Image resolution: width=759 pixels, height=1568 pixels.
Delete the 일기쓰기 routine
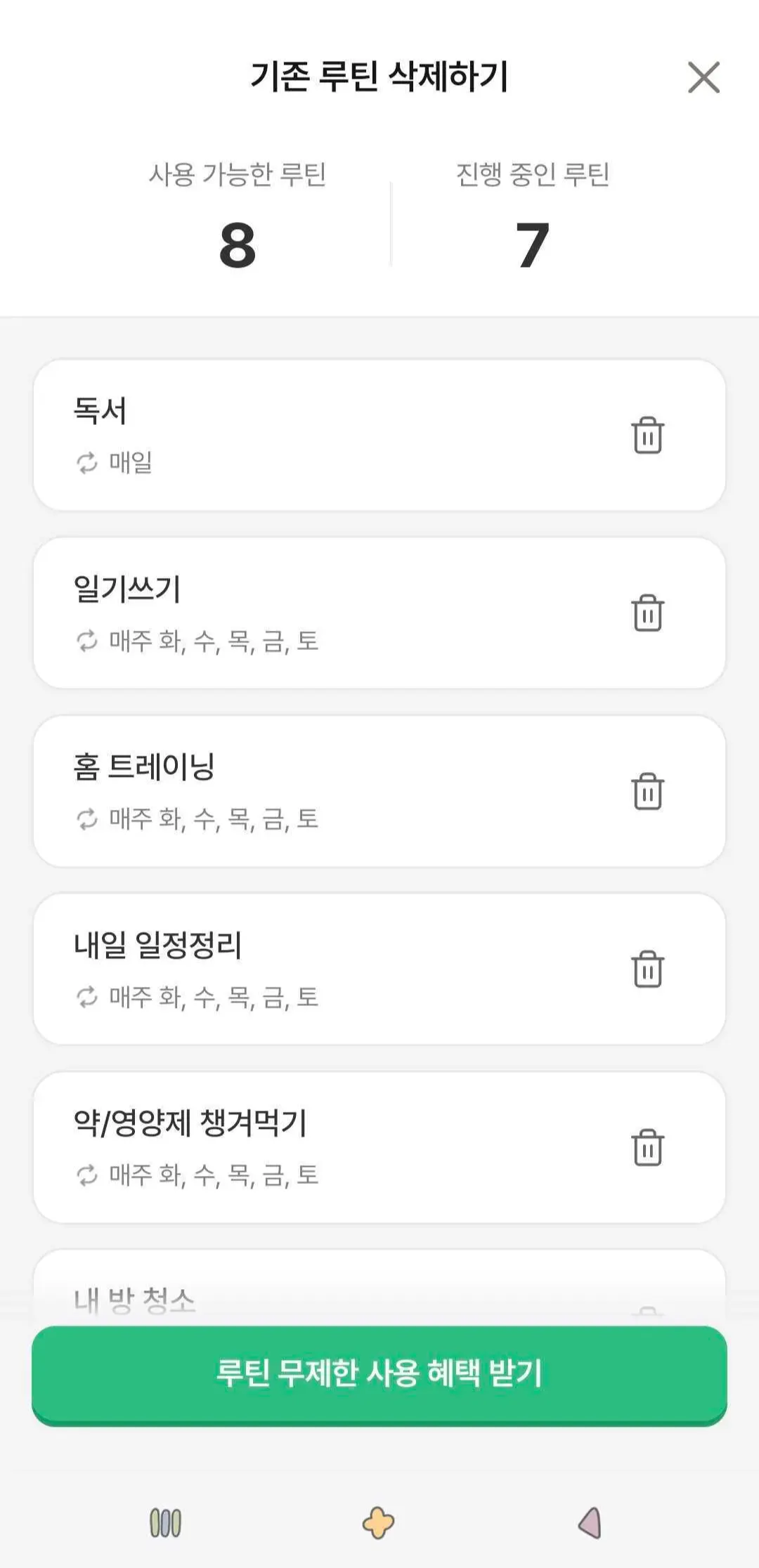click(x=647, y=613)
